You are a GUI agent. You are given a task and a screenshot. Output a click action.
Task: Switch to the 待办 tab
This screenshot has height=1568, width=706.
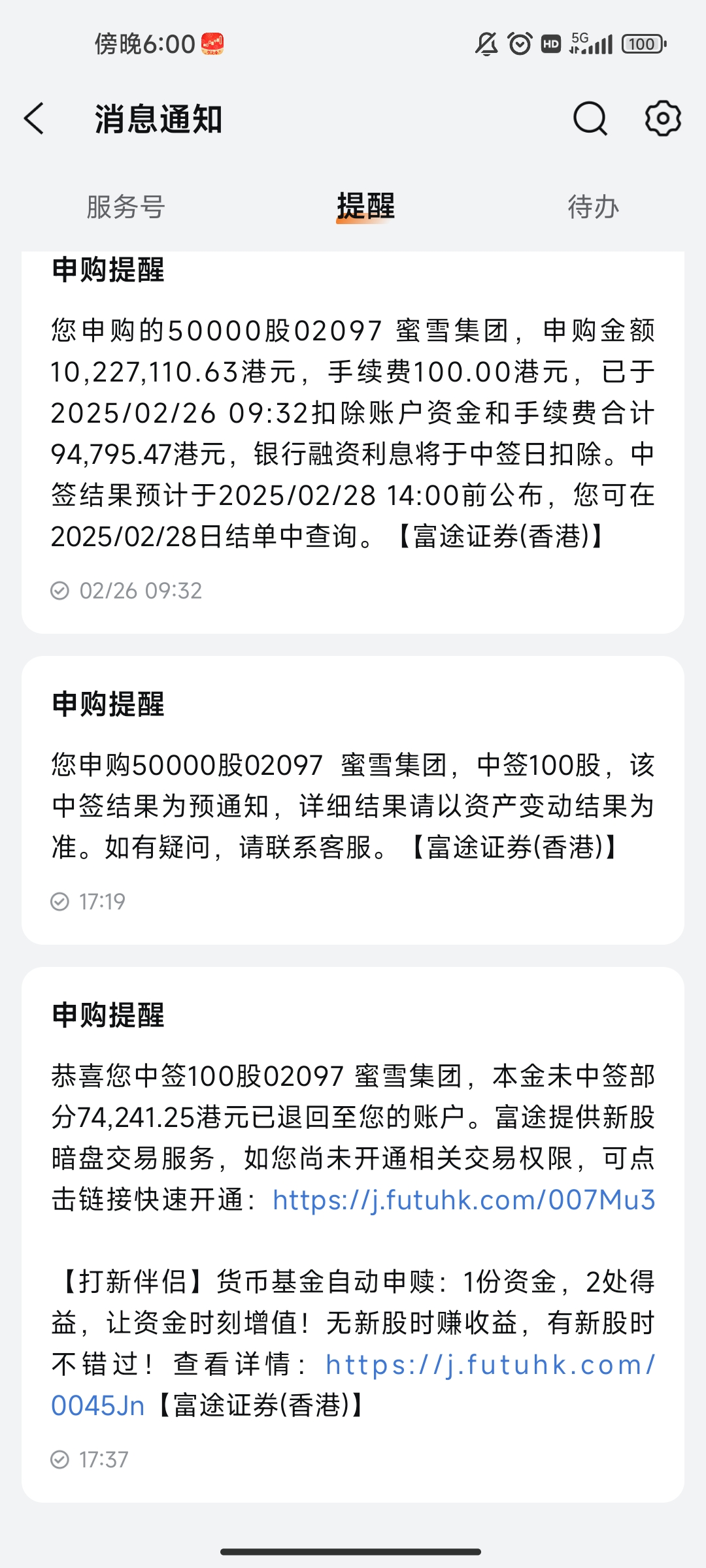point(593,207)
